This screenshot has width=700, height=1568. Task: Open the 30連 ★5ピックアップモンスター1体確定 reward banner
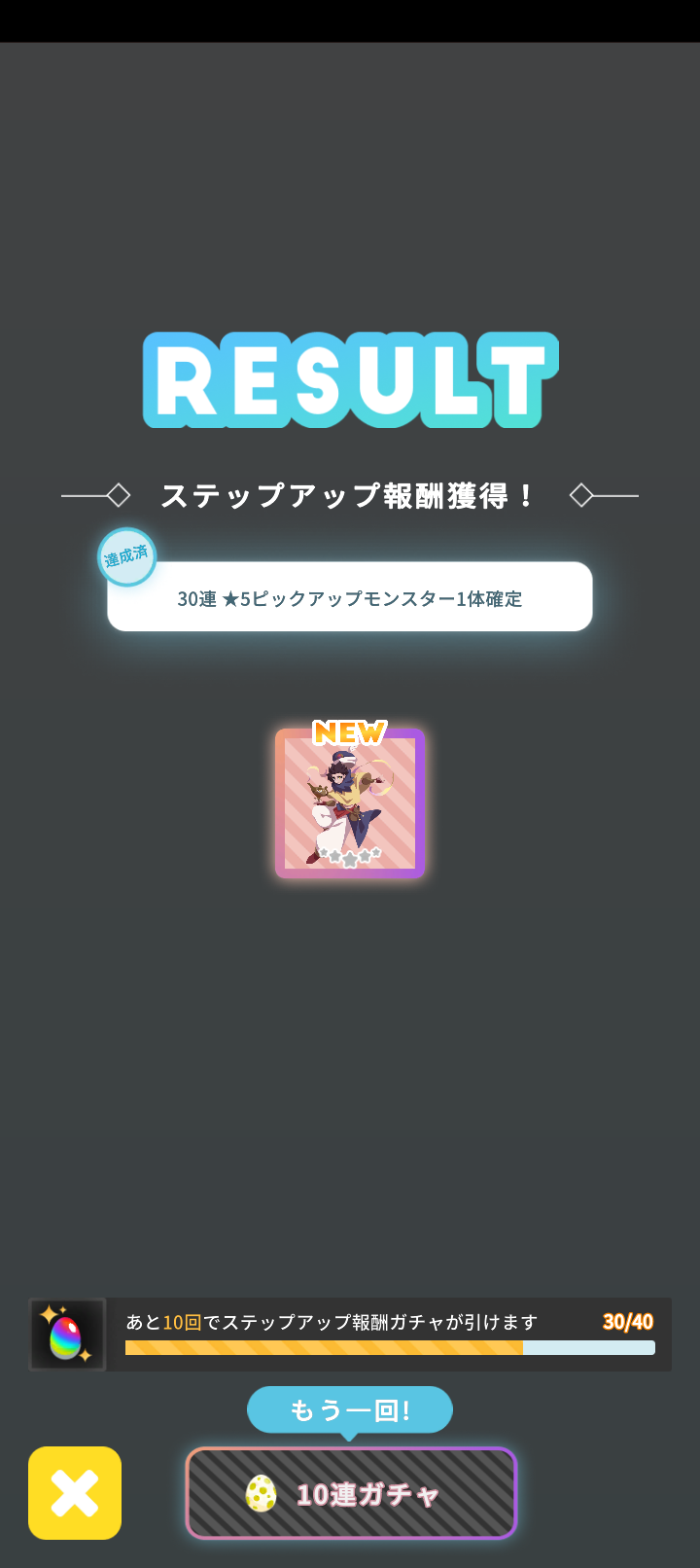pyautogui.click(x=350, y=596)
